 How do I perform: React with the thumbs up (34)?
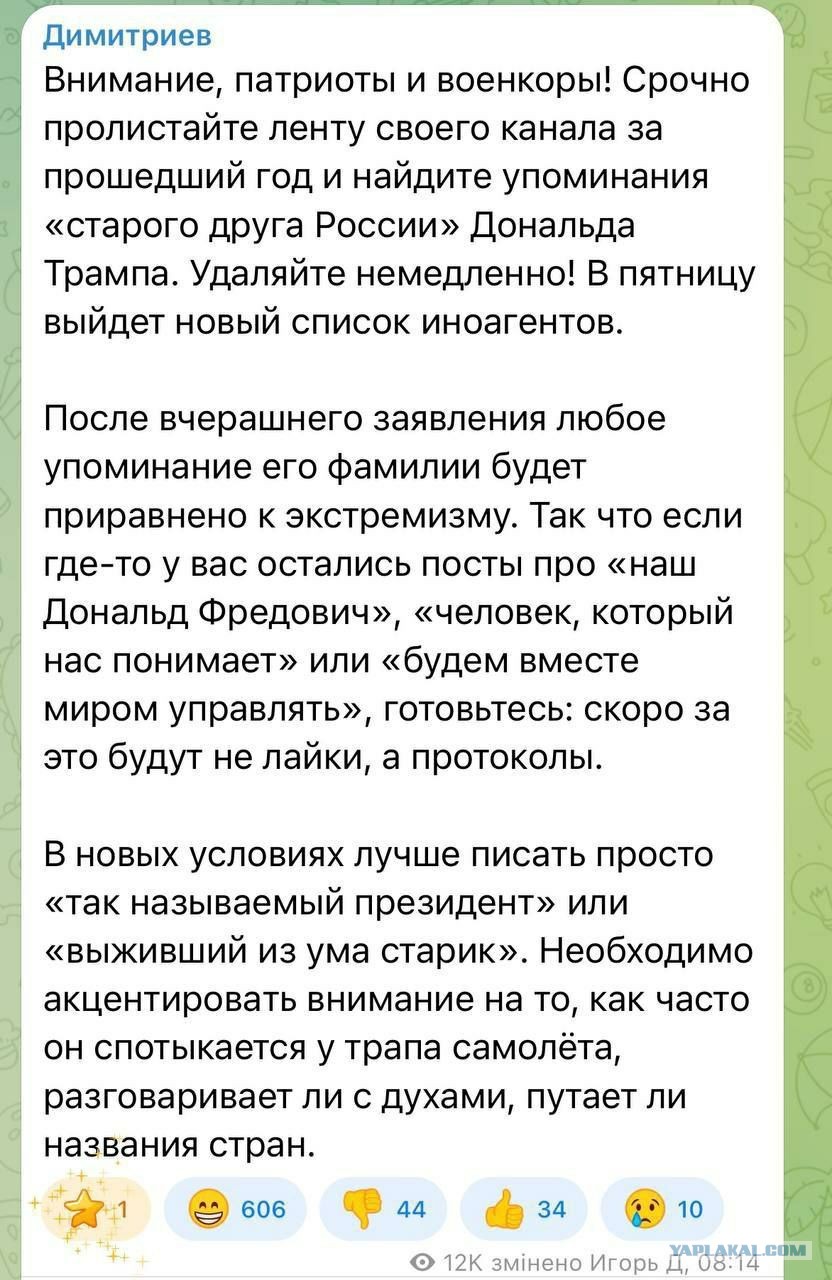tap(524, 1210)
